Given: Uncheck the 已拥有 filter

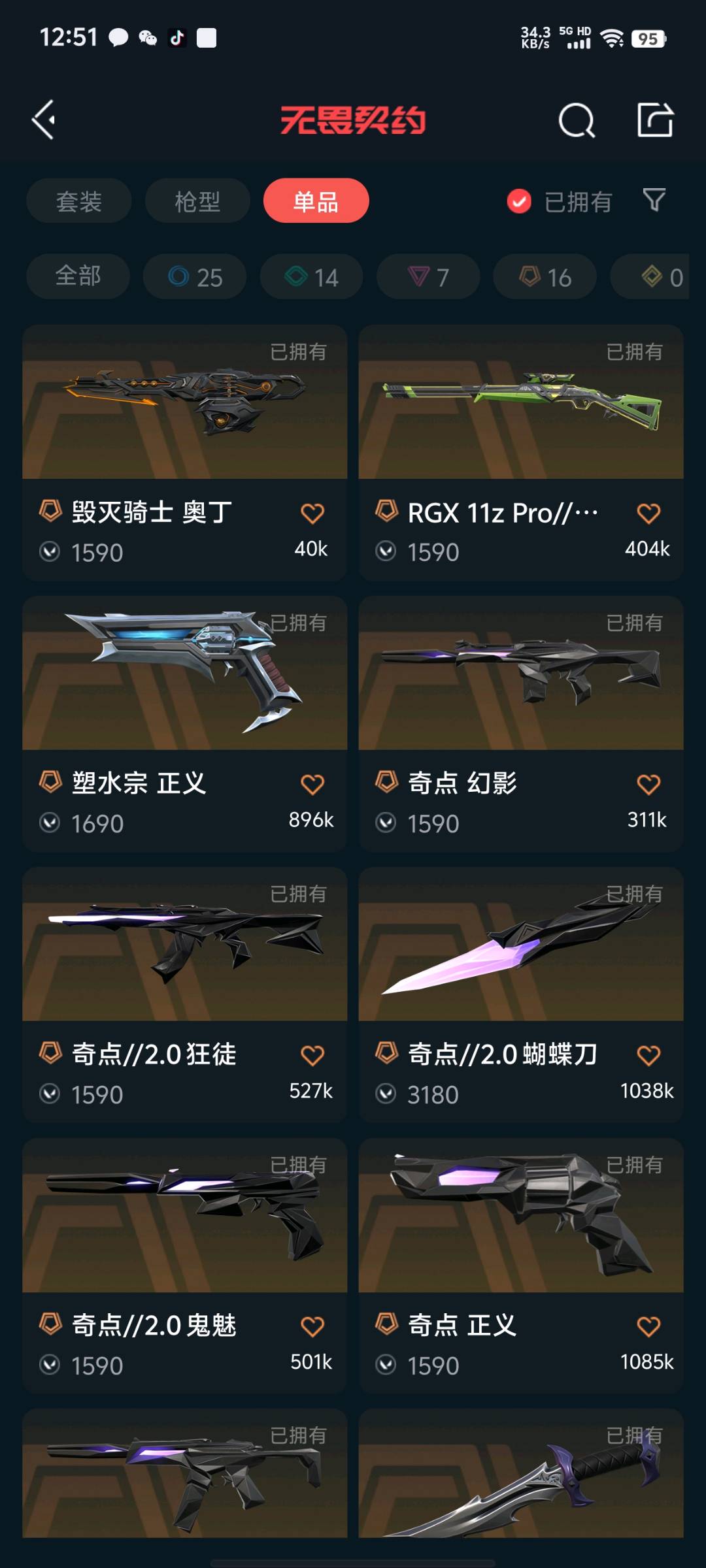Looking at the screenshot, I should (x=520, y=201).
